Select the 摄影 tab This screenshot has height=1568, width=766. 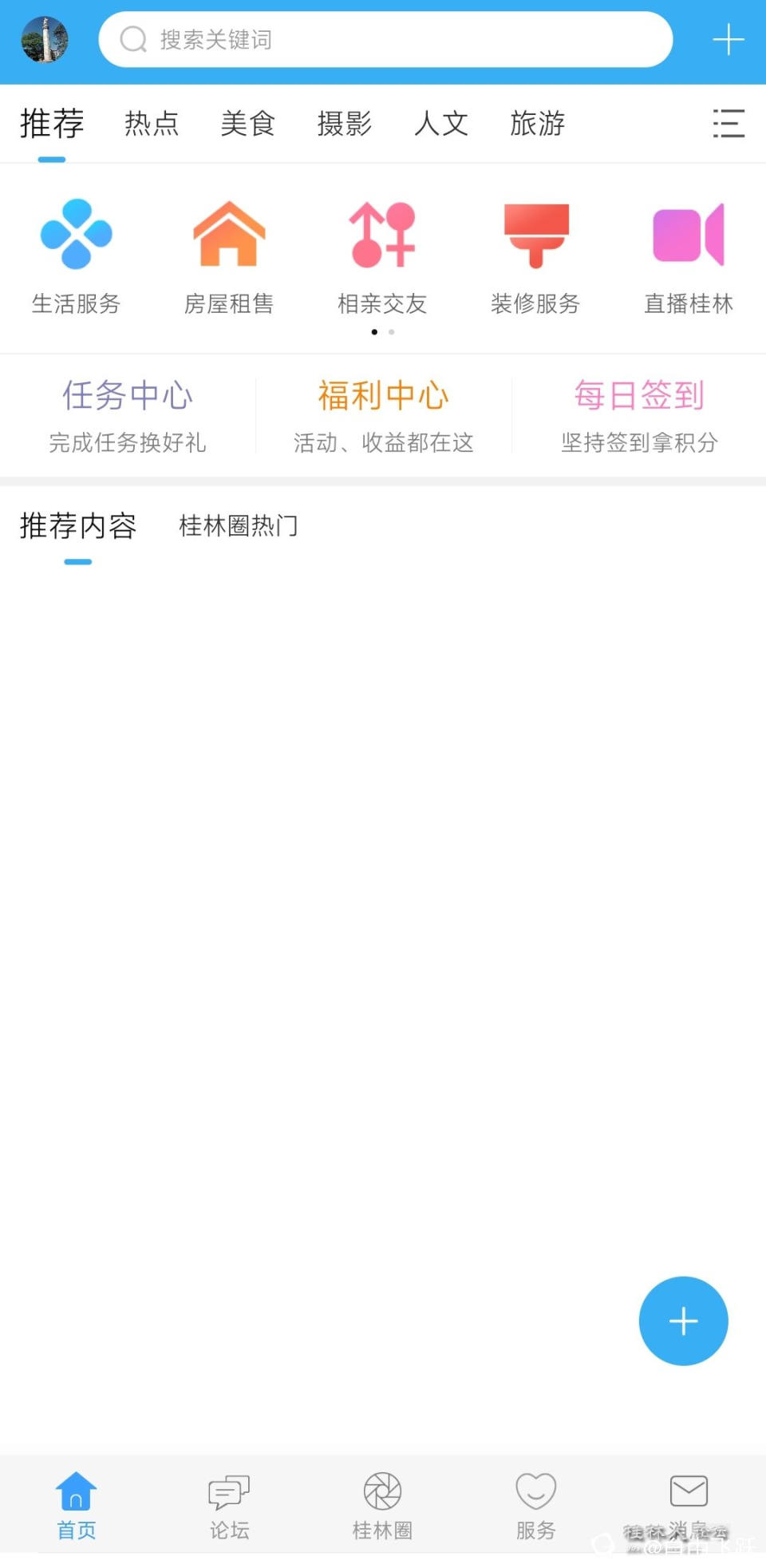point(345,124)
